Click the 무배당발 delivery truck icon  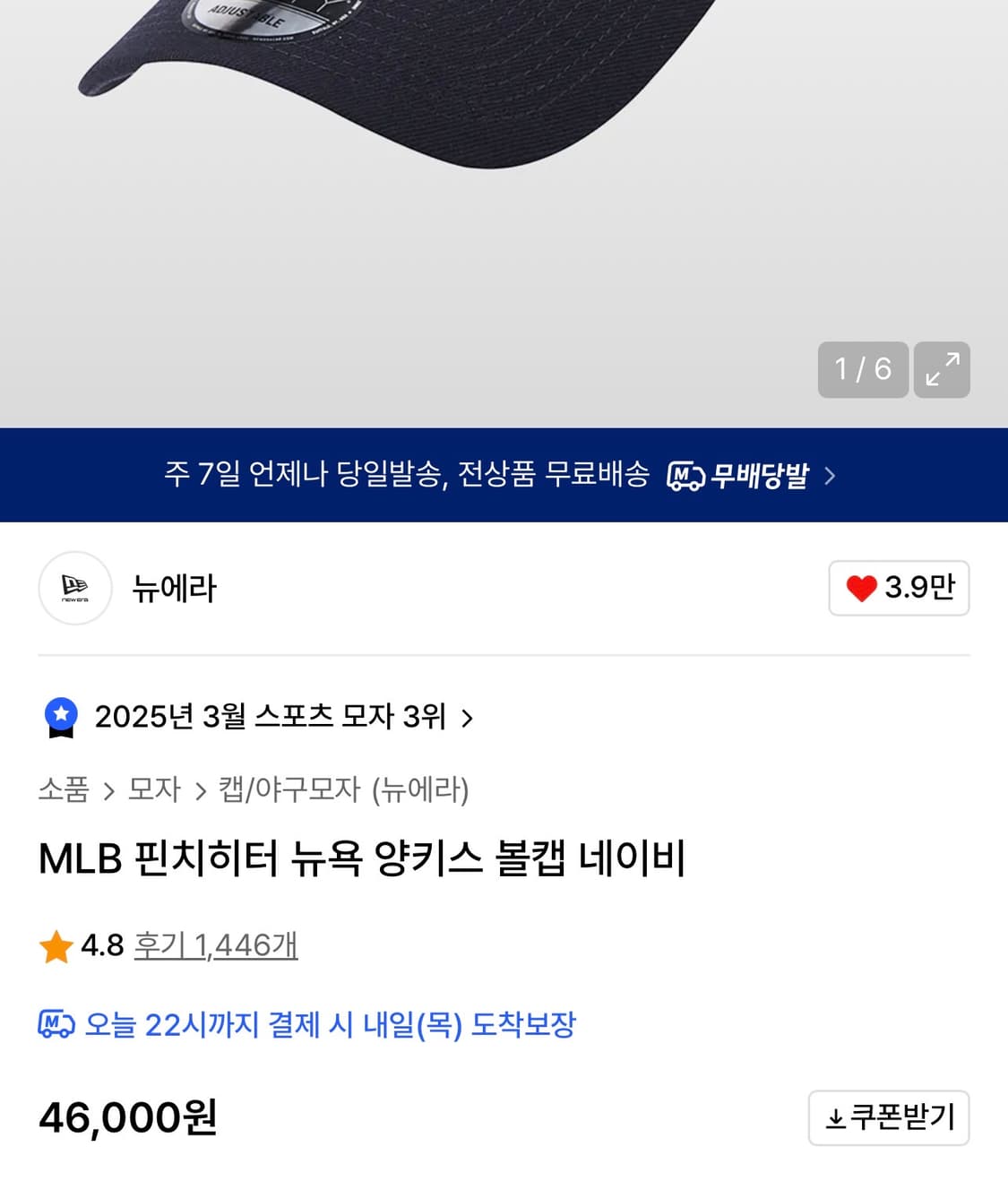686,476
